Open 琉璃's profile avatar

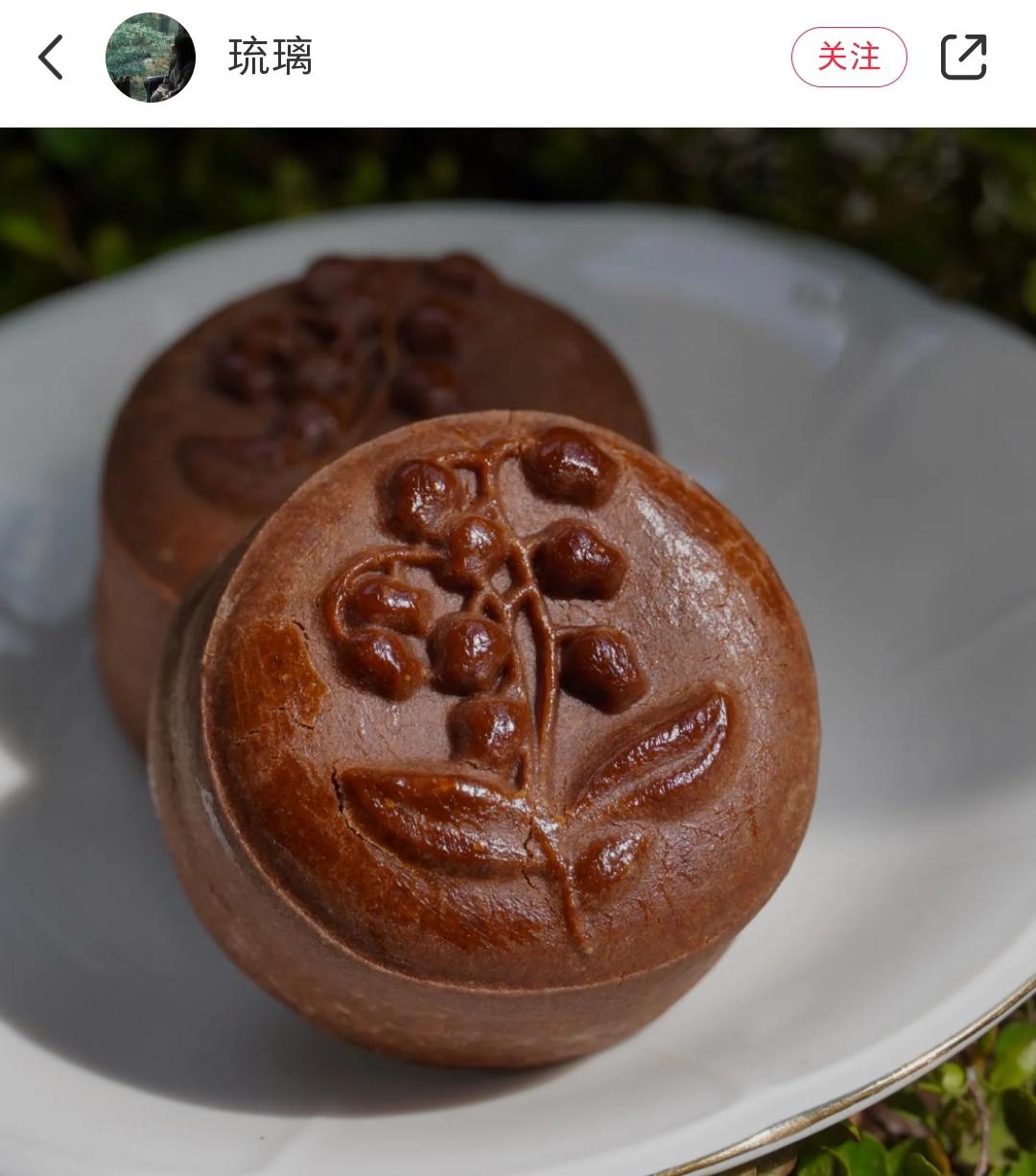(151, 58)
